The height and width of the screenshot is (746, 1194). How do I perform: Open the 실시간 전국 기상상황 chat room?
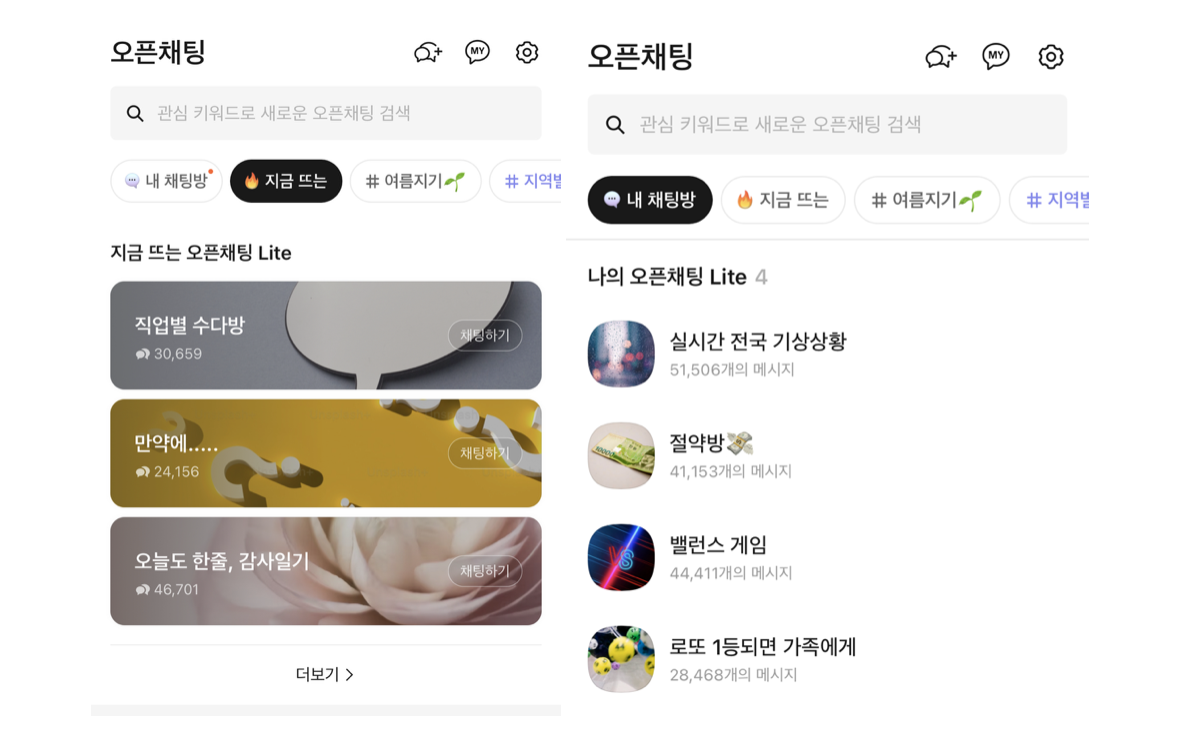(x=826, y=354)
